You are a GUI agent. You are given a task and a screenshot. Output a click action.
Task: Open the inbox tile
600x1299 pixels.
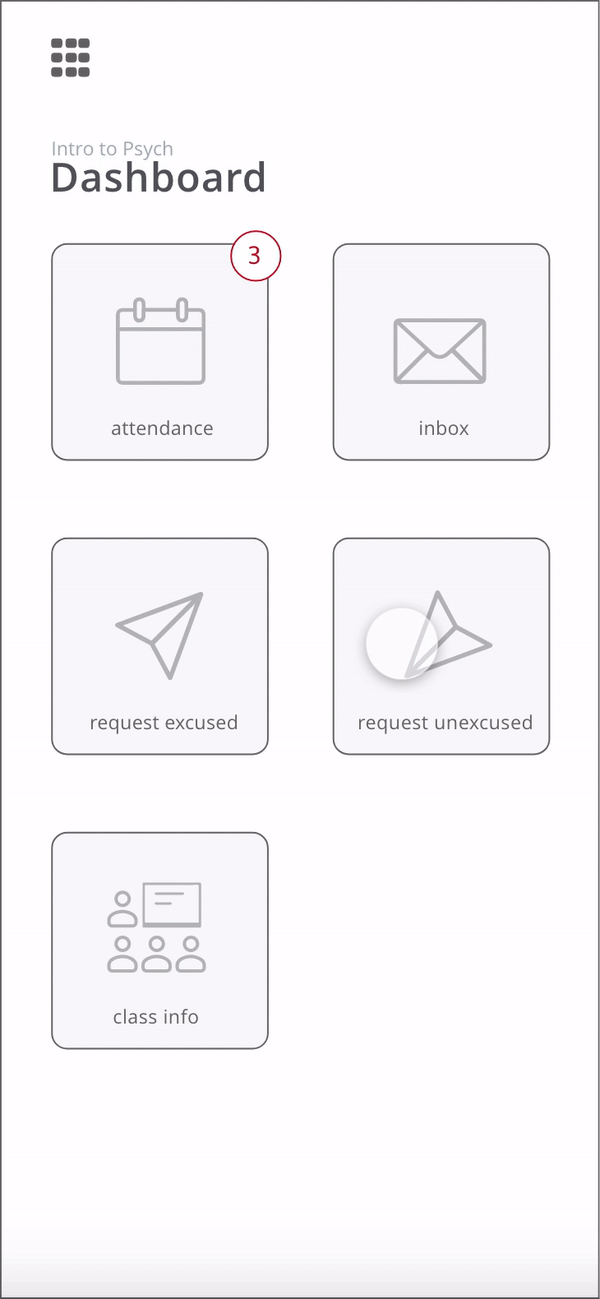pyautogui.click(x=441, y=352)
